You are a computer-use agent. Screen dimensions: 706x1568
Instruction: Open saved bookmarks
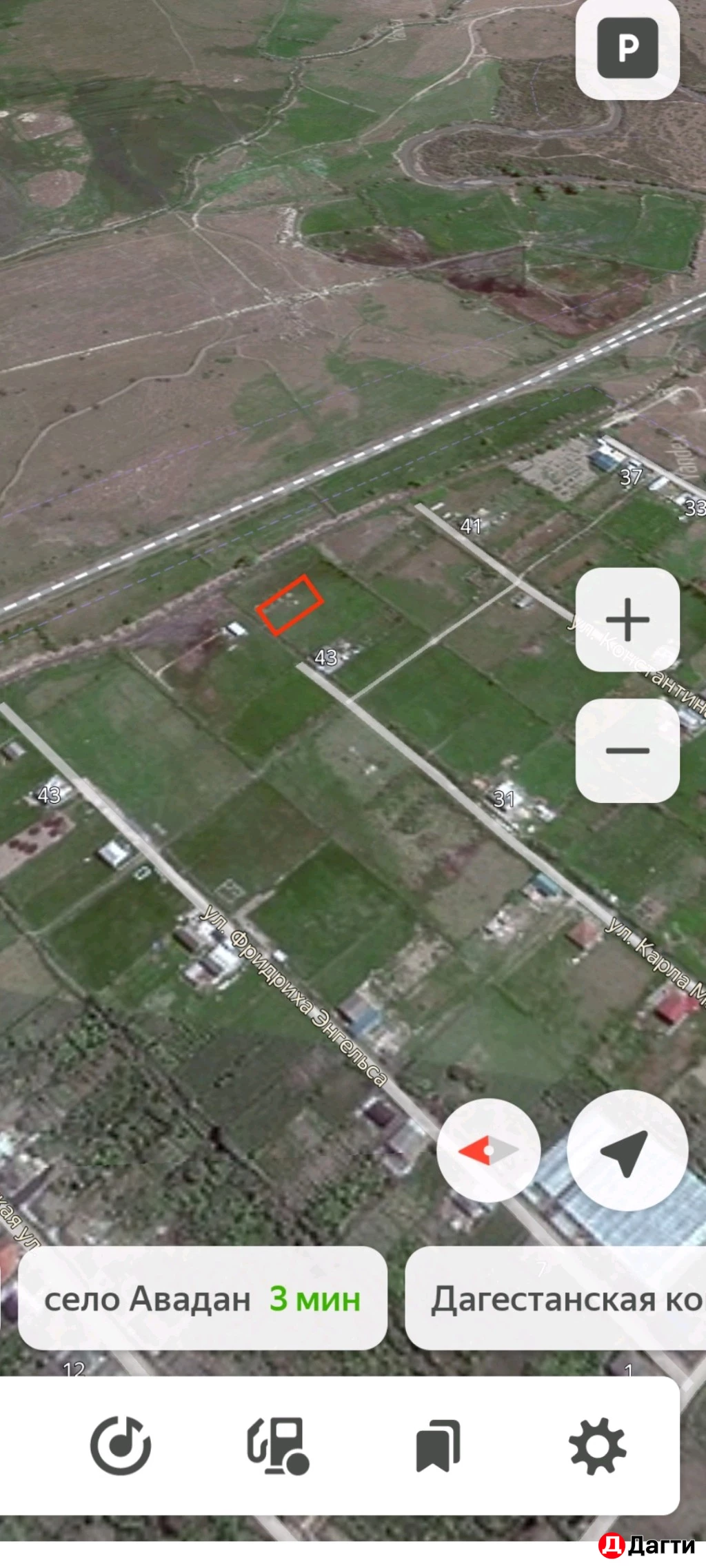[x=438, y=1445]
